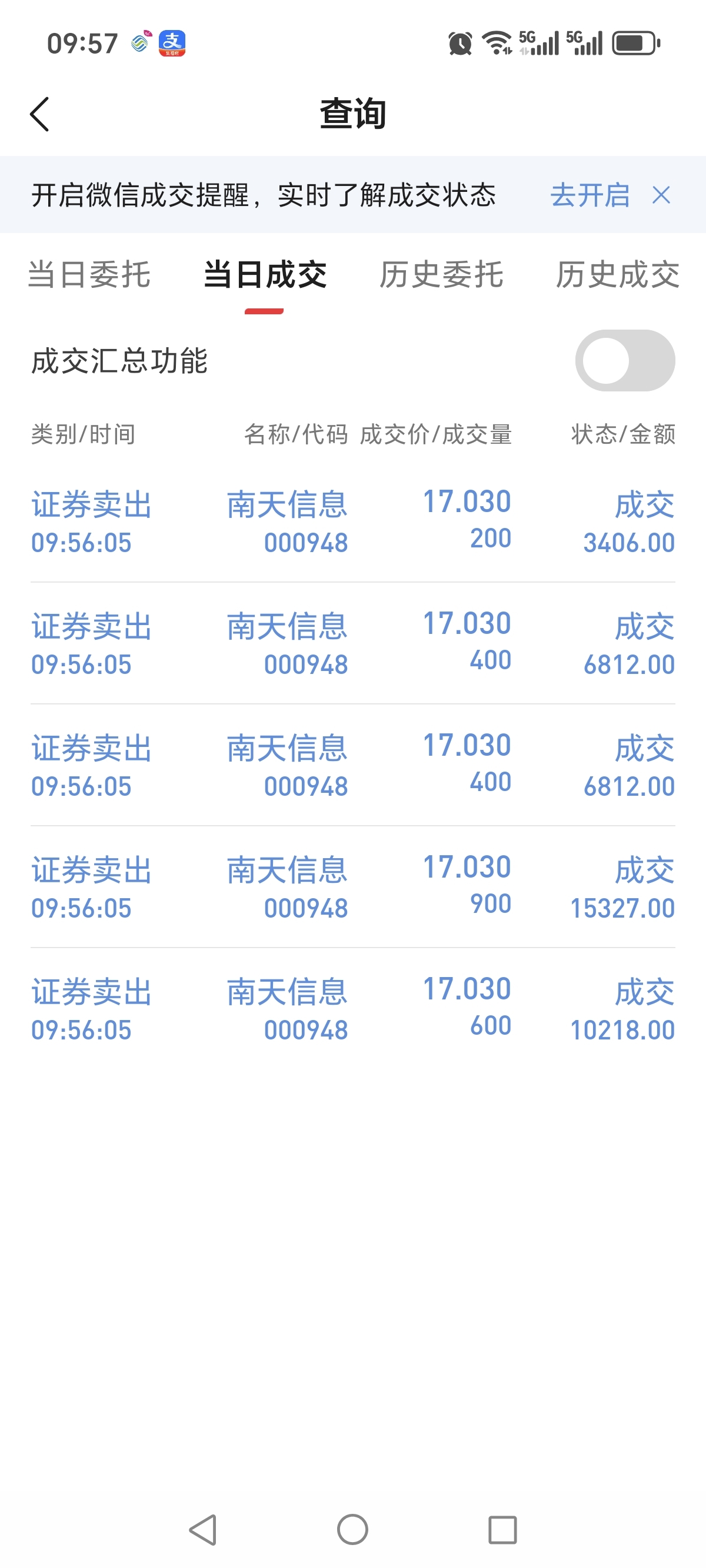Open recent apps from navigation bar

tap(502, 1529)
